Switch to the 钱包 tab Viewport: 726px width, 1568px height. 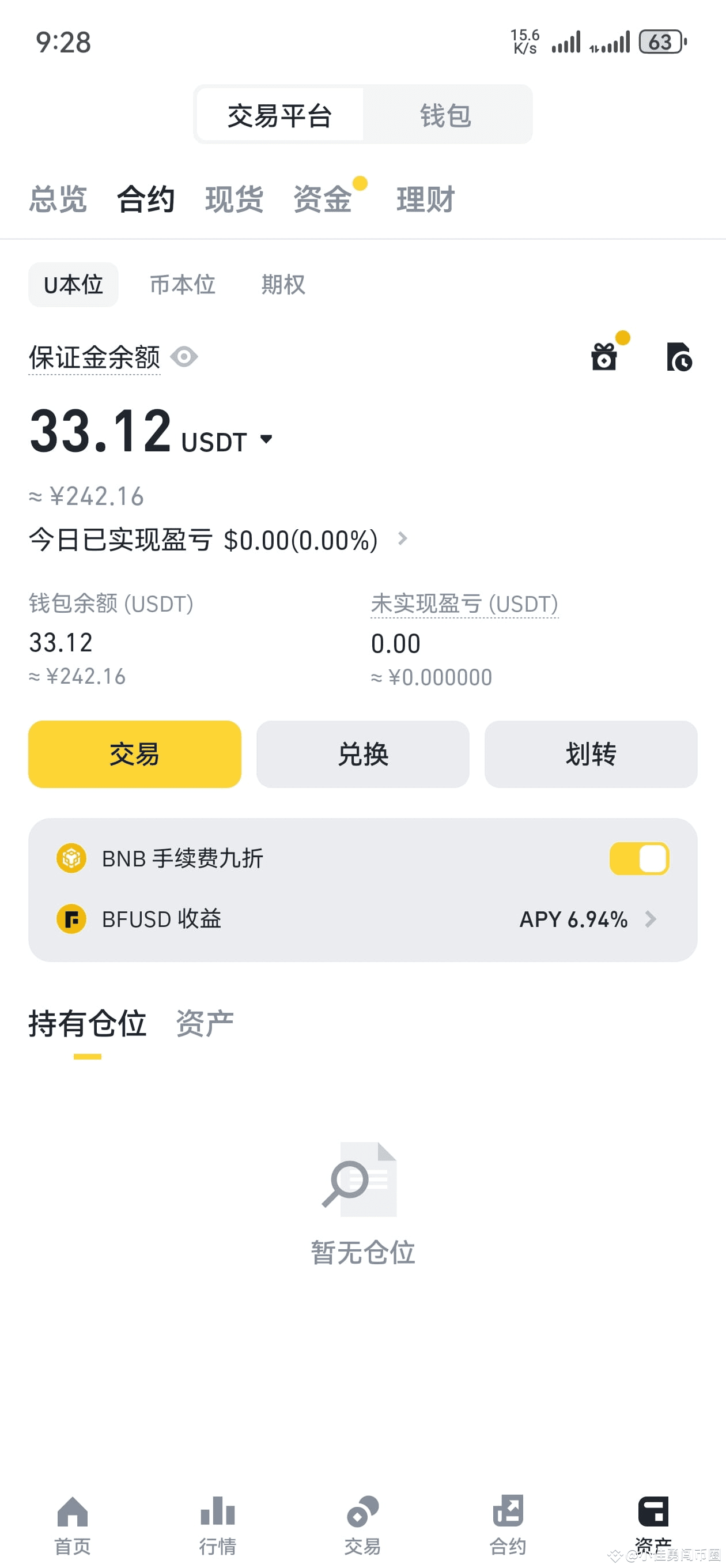pos(446,115)
